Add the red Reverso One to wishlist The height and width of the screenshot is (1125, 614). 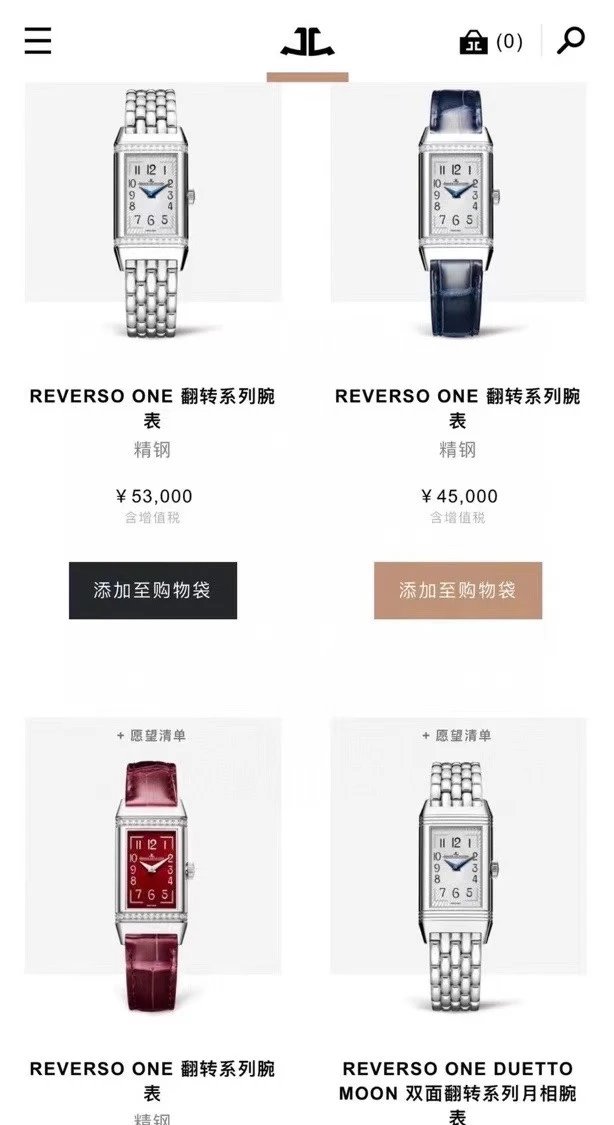point(152,735)
